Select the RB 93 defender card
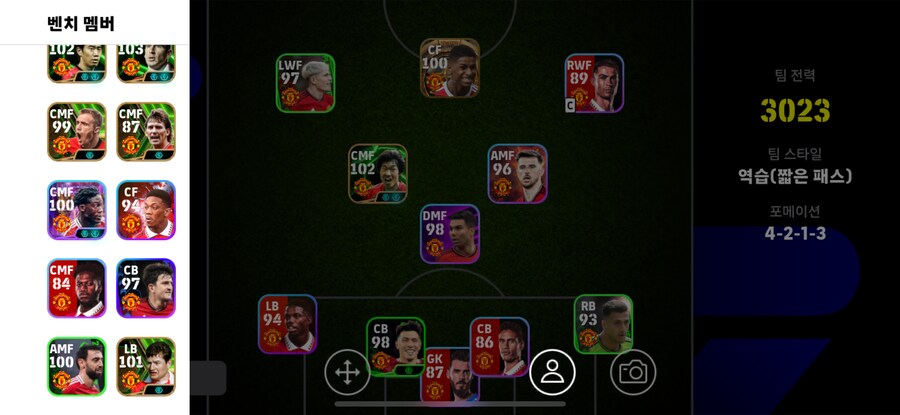Viewport: 900px width, 415px height. point(603,324)
